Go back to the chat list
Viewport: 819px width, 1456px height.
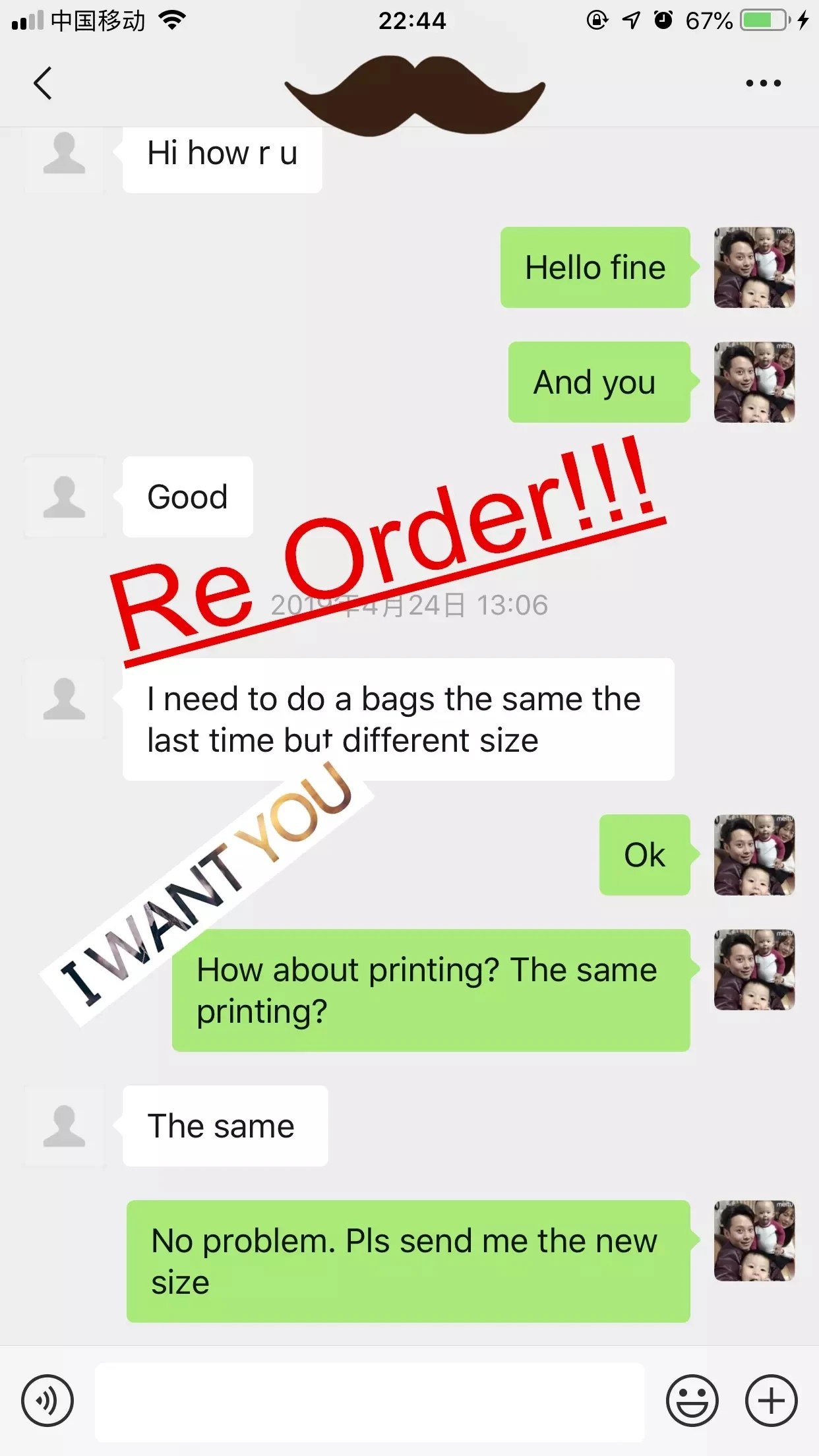coord(43,83)
